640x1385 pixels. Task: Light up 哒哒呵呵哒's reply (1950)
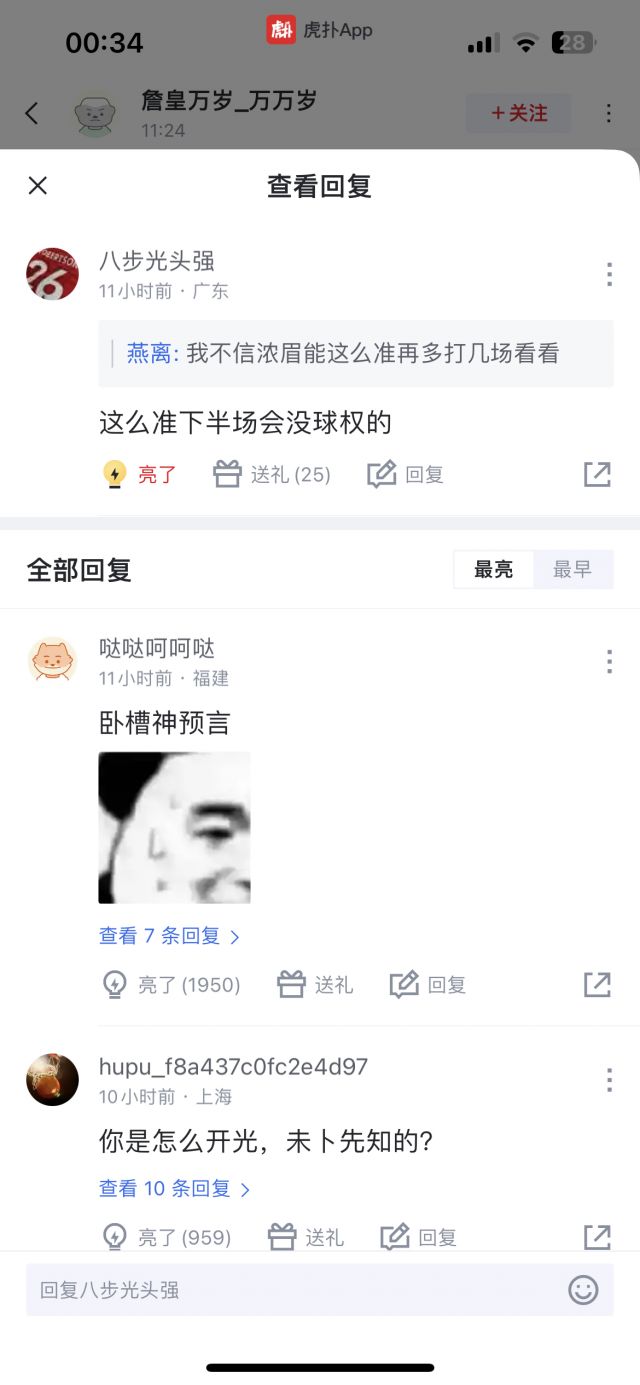tap(171, 985)
